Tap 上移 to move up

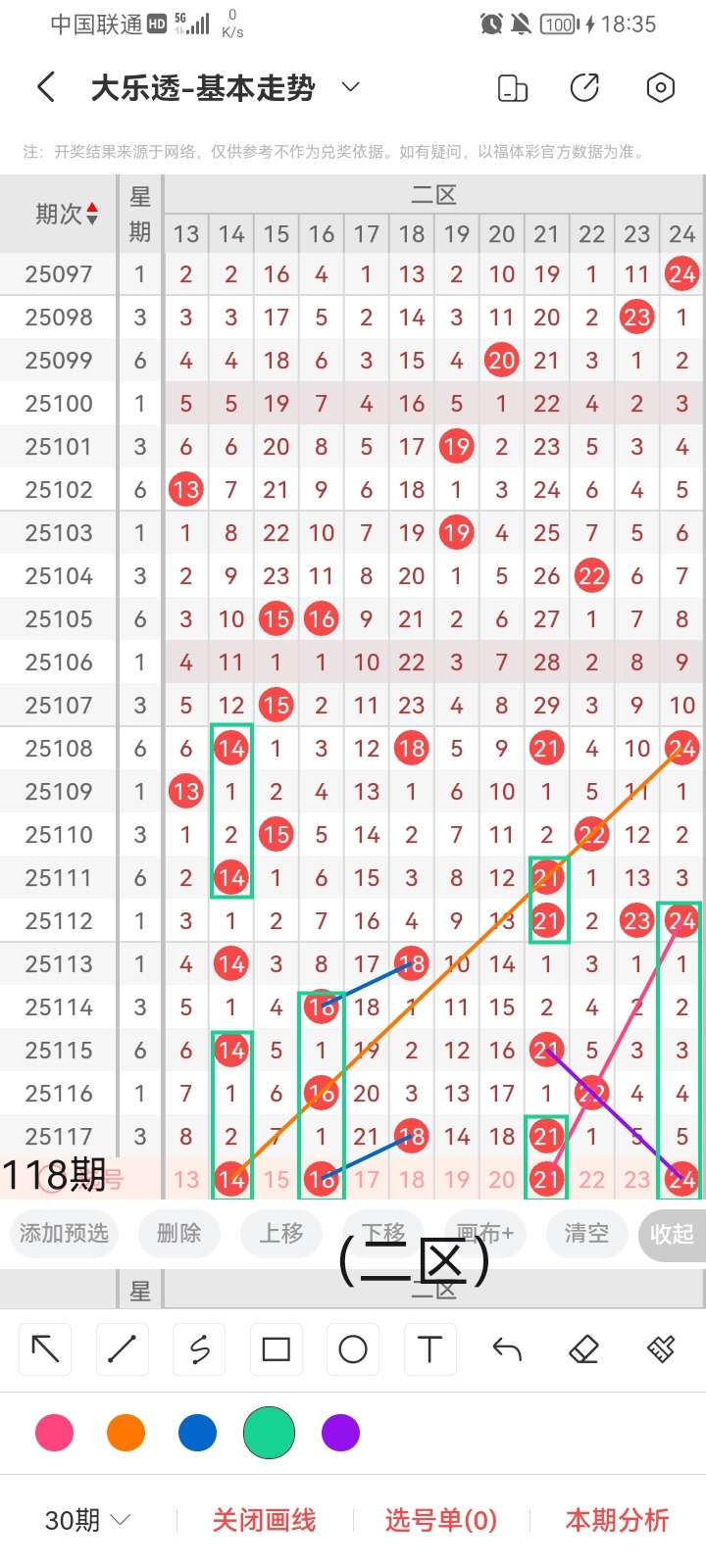tap(281, 1233)
